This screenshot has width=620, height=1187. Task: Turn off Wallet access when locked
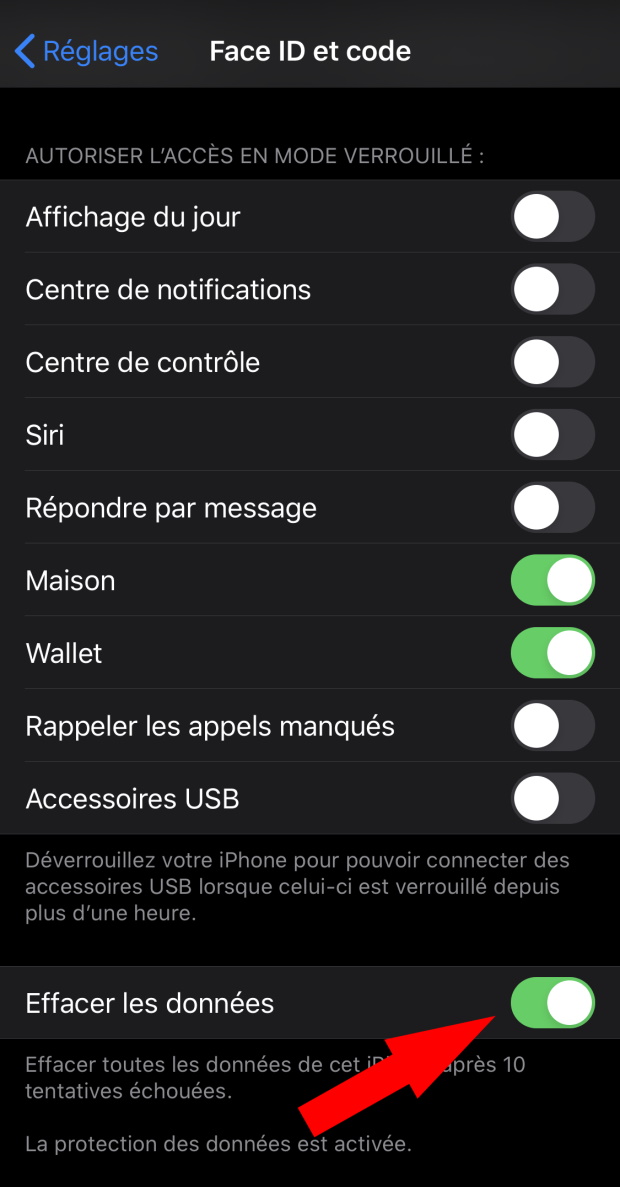pyautogui.click(x=553, y=654)
